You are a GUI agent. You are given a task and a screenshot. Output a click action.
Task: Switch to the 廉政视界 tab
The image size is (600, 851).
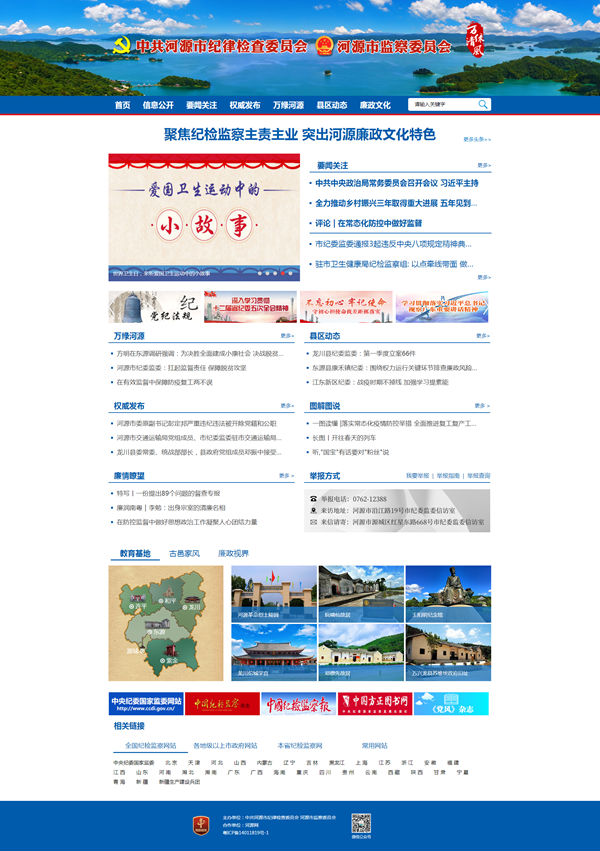coord(233,553)
